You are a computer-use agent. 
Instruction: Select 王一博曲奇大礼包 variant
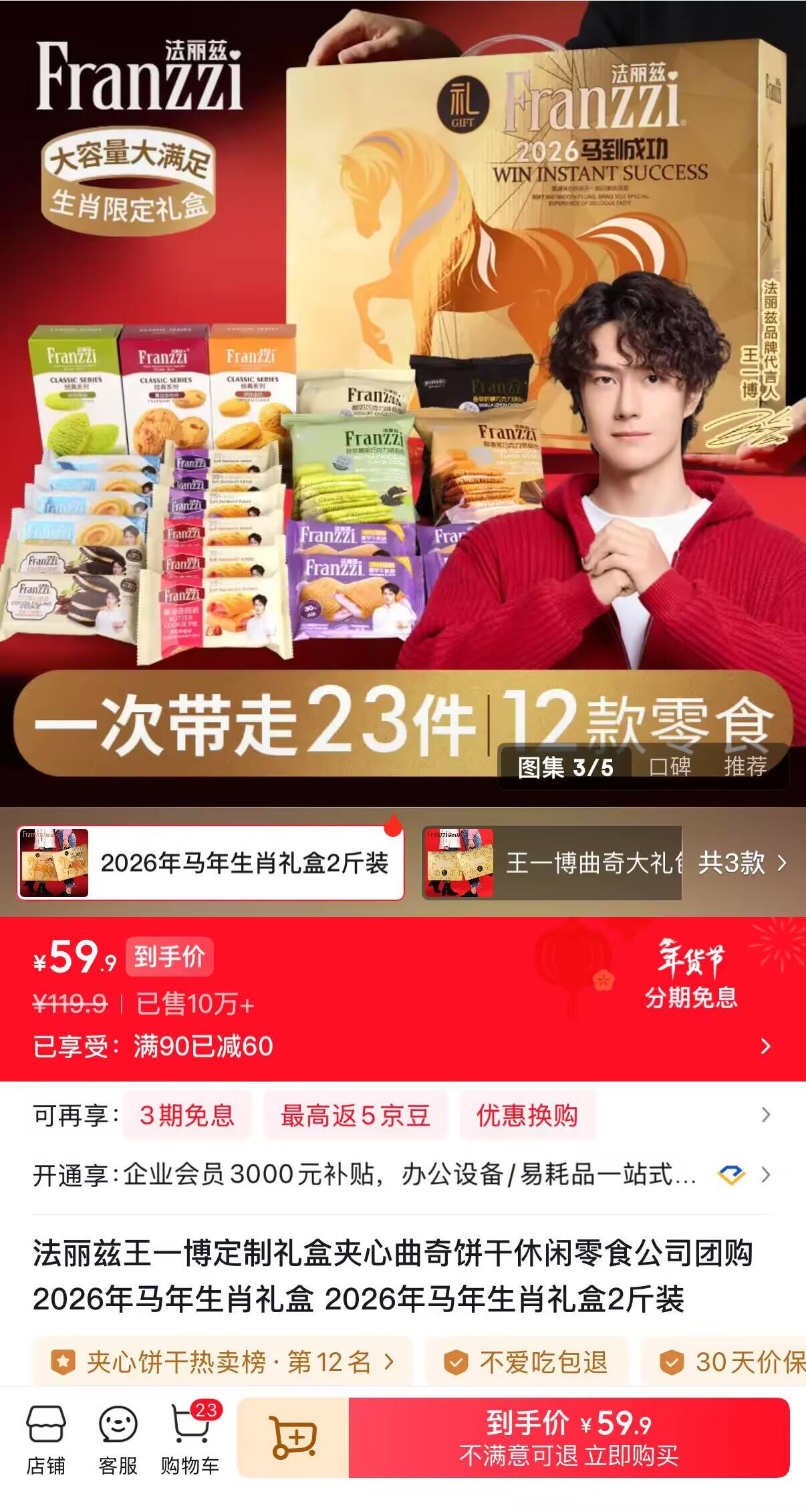[551, 863]
